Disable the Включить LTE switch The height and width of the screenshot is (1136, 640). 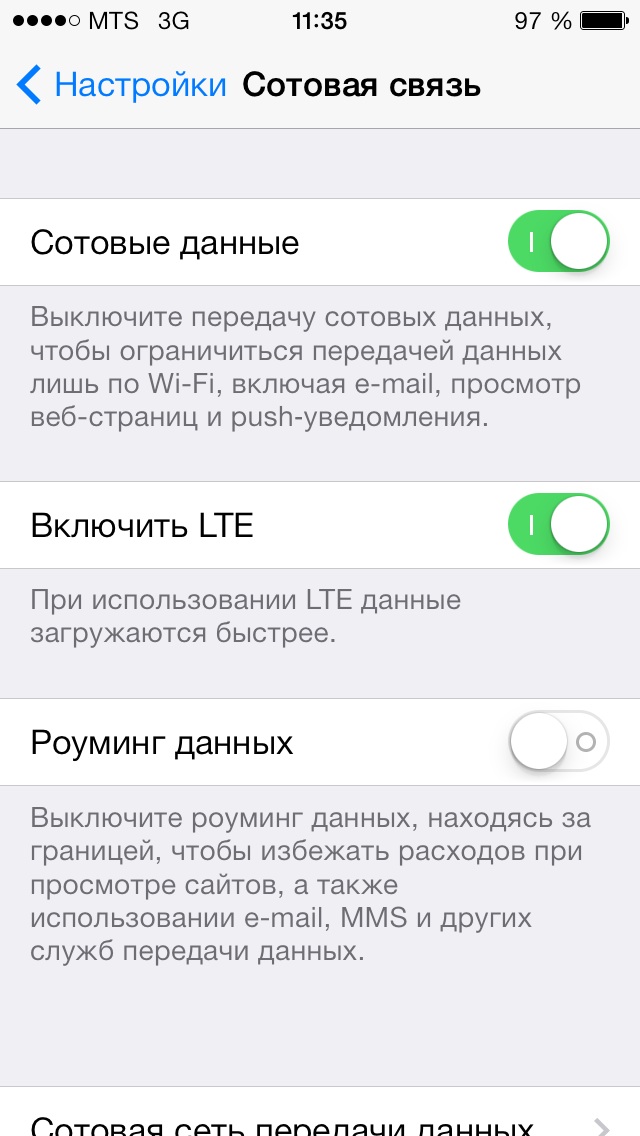[x=558, y=525]
